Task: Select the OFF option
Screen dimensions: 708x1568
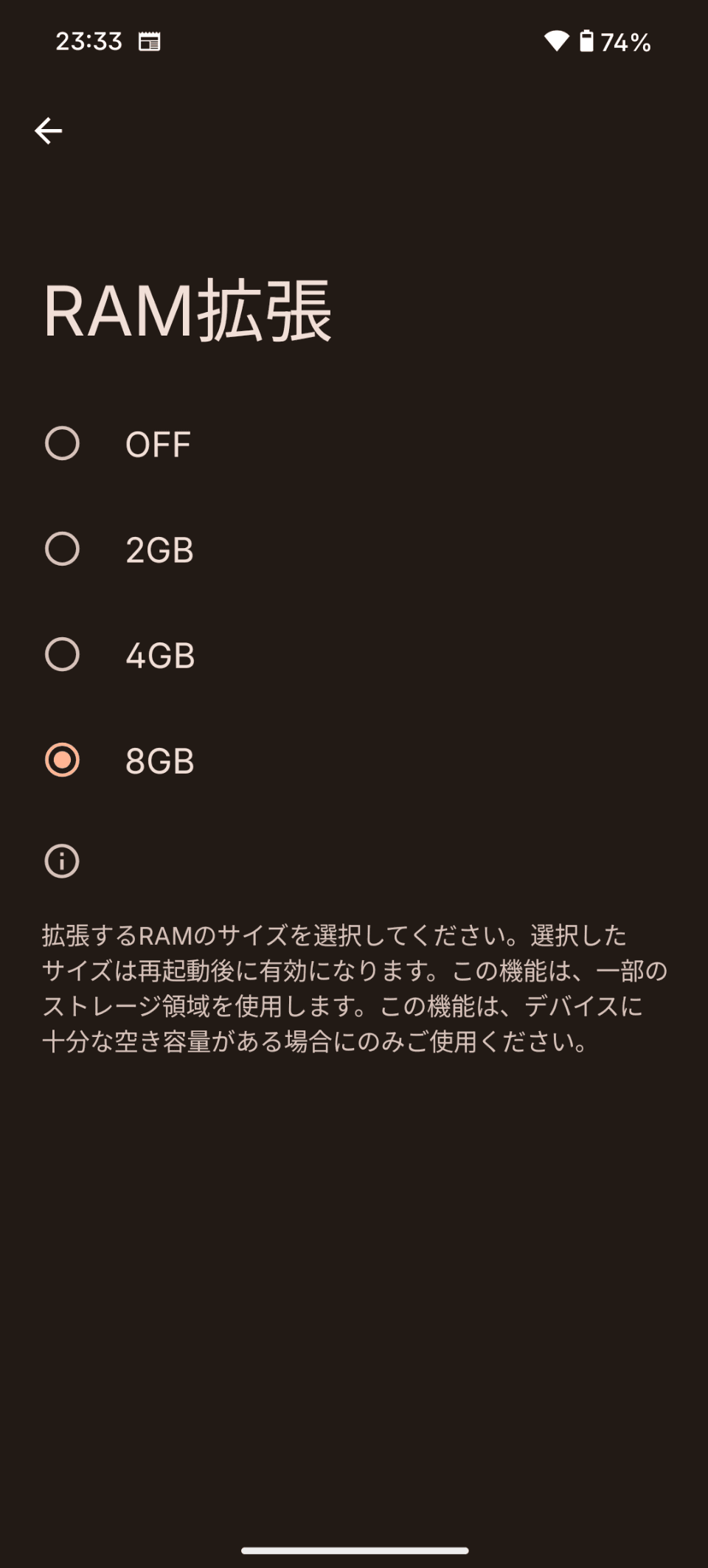Action: pos(354,444)
